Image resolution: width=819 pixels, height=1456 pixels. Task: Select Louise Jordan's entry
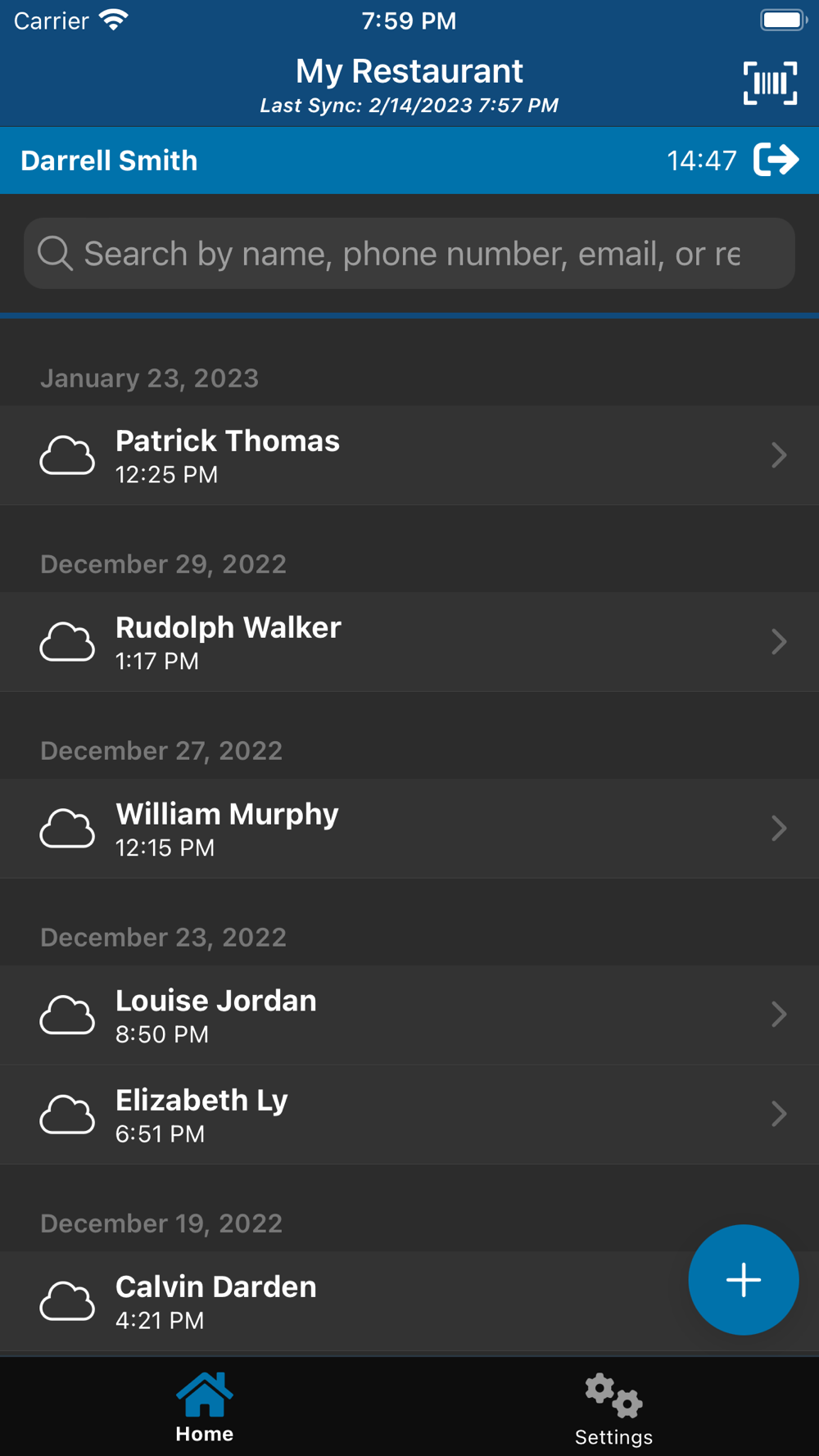(x=409, y=1015)
